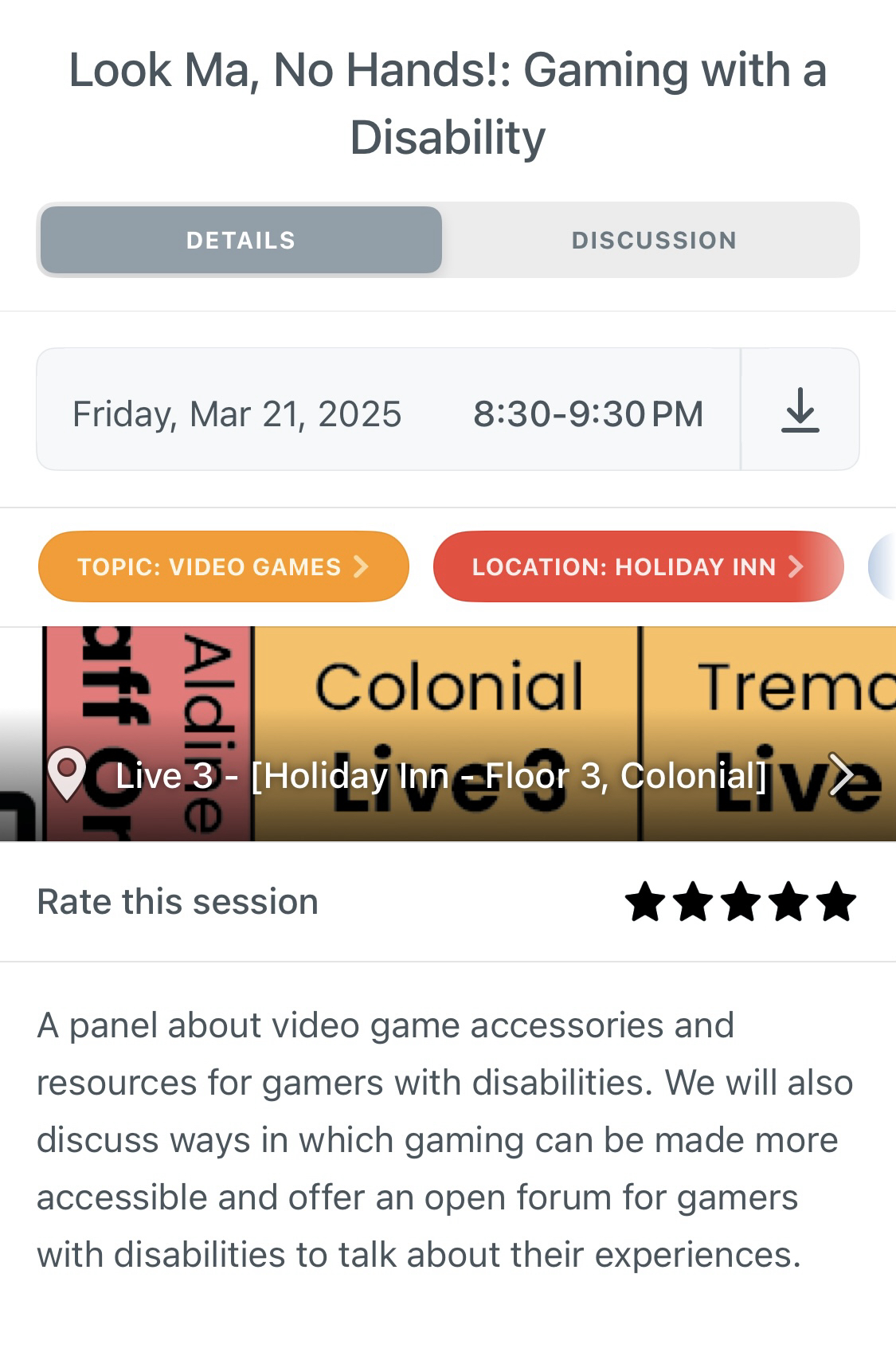Give the session three stars
The width and height of the screenshot is (896, 1360).
click(x=741, y=902)
